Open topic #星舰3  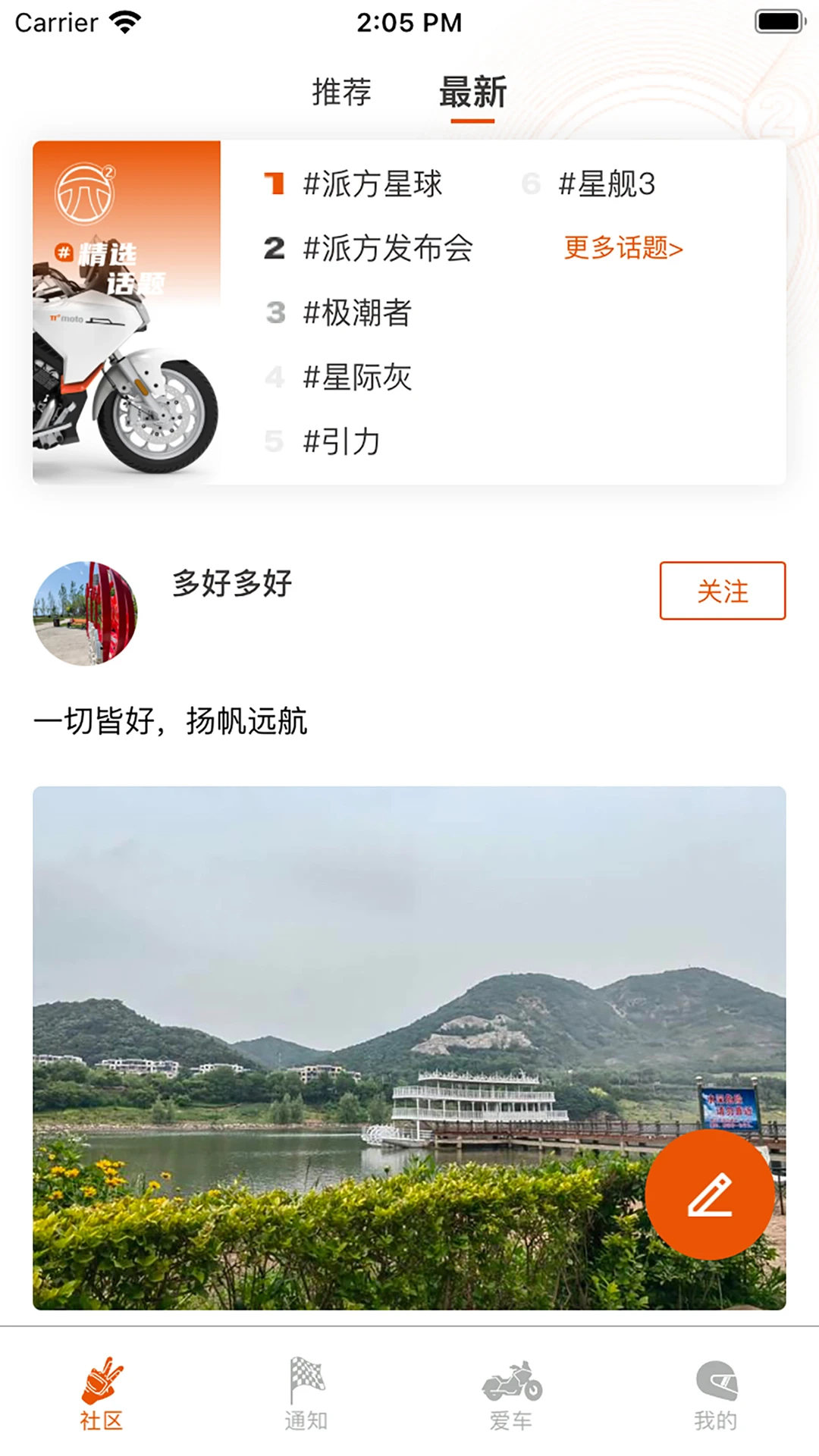[607, 184]
